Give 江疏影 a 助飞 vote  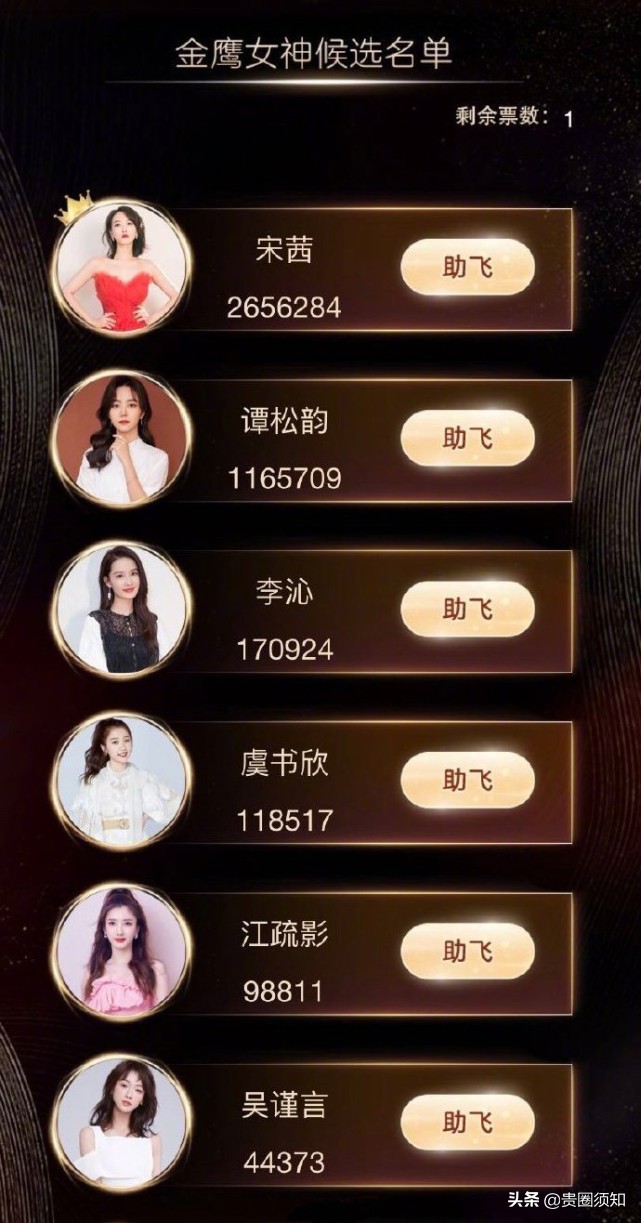coord(467,951)
